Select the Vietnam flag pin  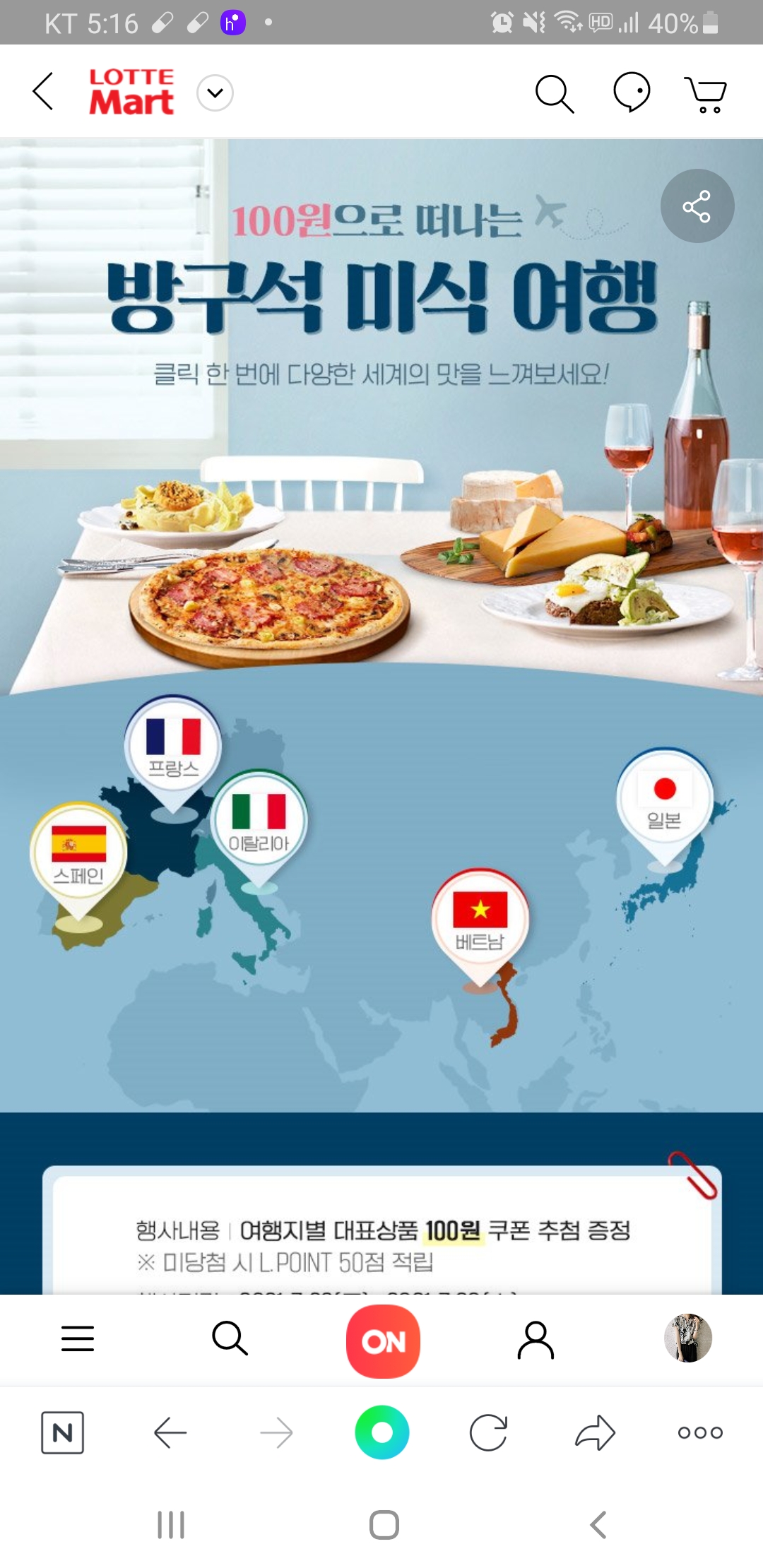point(480,925)
